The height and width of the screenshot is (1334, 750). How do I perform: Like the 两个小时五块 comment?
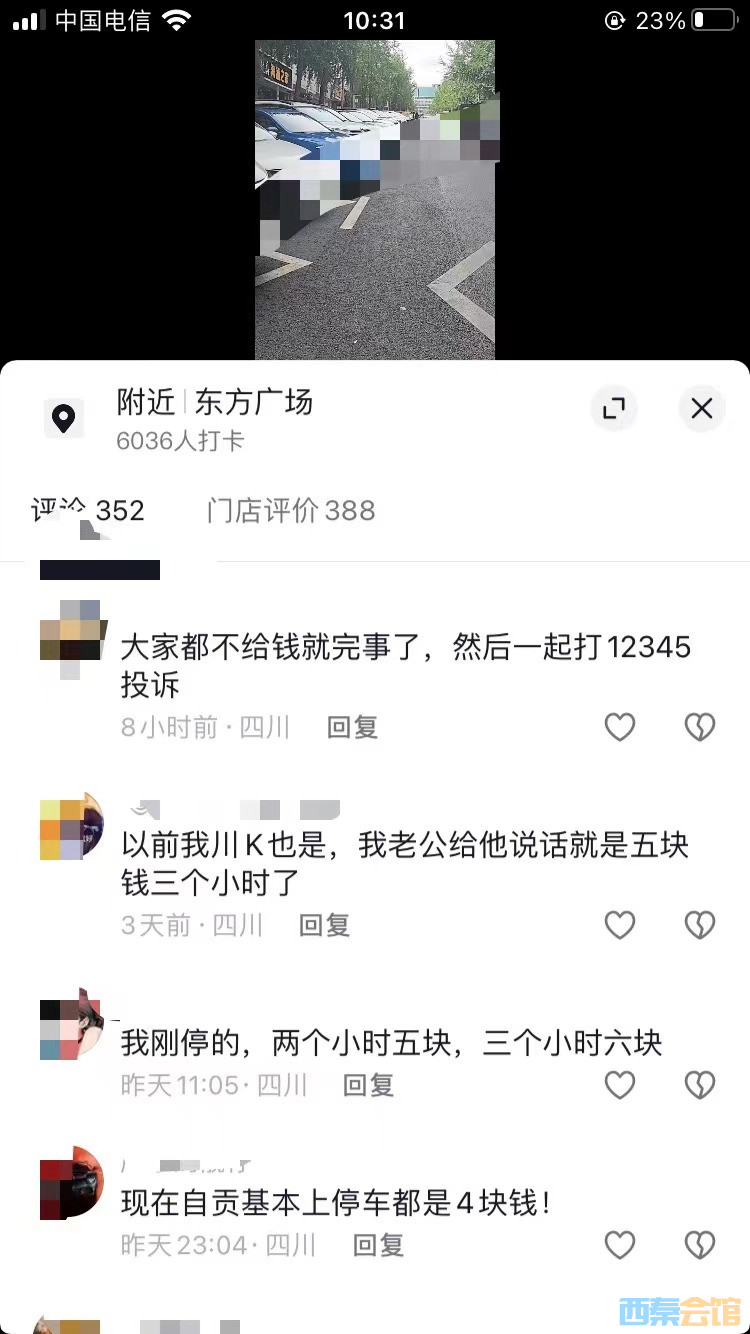coord(620,1084)
